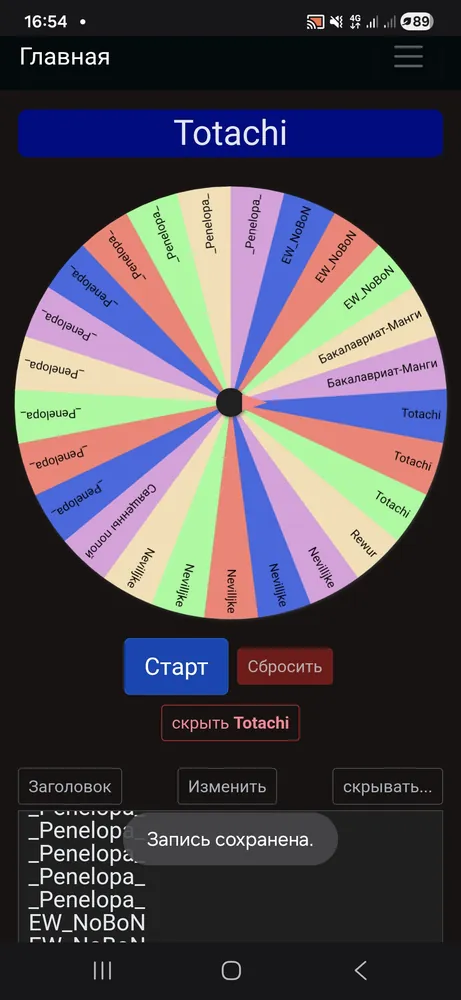
Task: Open the скрывать... options
Action: point(388,786)
